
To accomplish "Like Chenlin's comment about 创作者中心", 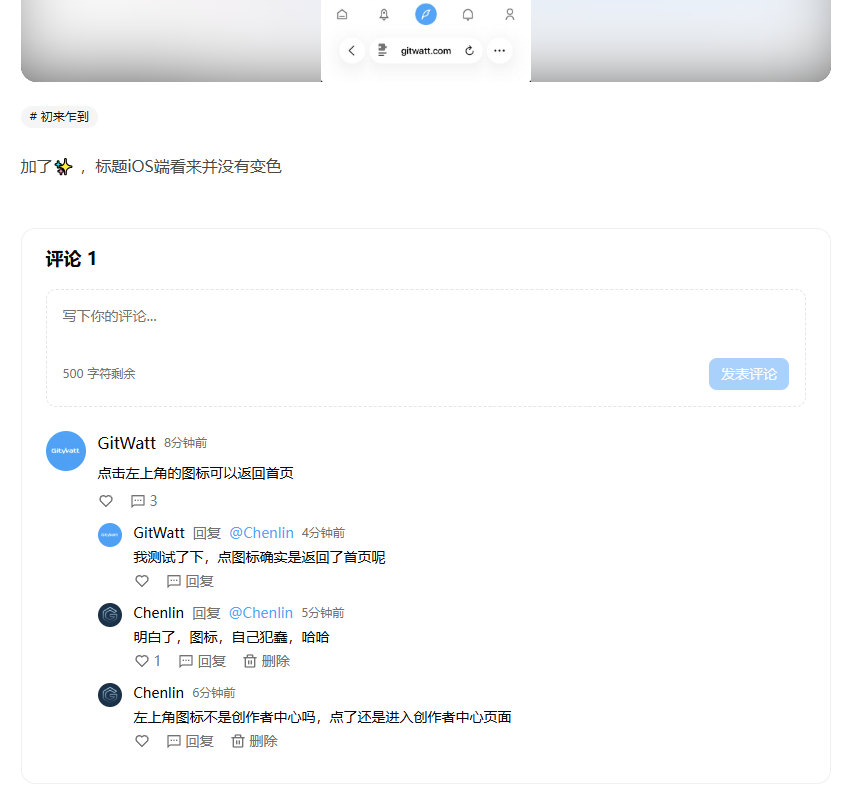I will click(142, 741).
